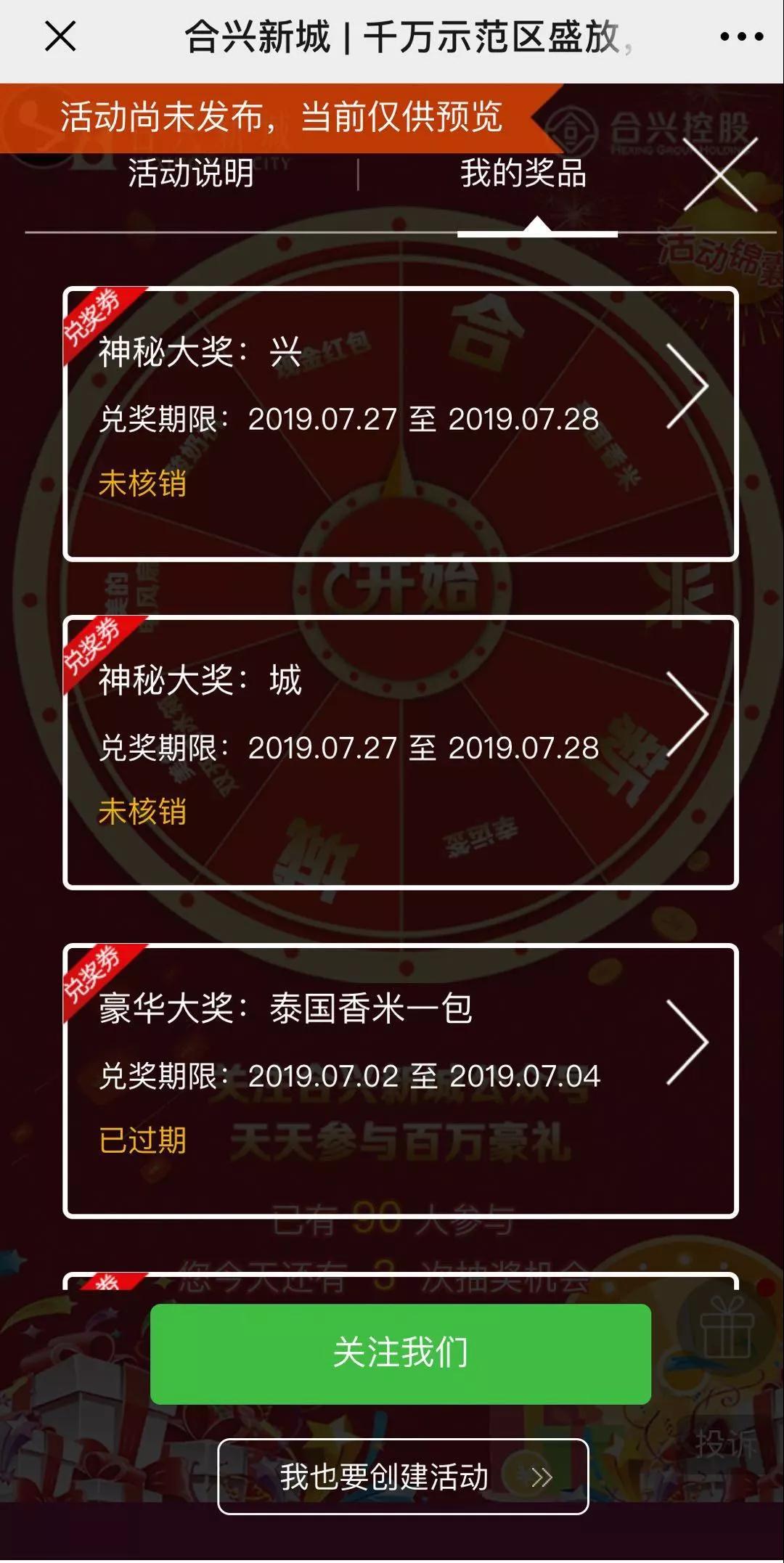Image resolution: width=784 pixels, height=1563 pixels.
Task: Open the 神秘大奖：城 prize coupon
Action: click(x=401, y=752)
